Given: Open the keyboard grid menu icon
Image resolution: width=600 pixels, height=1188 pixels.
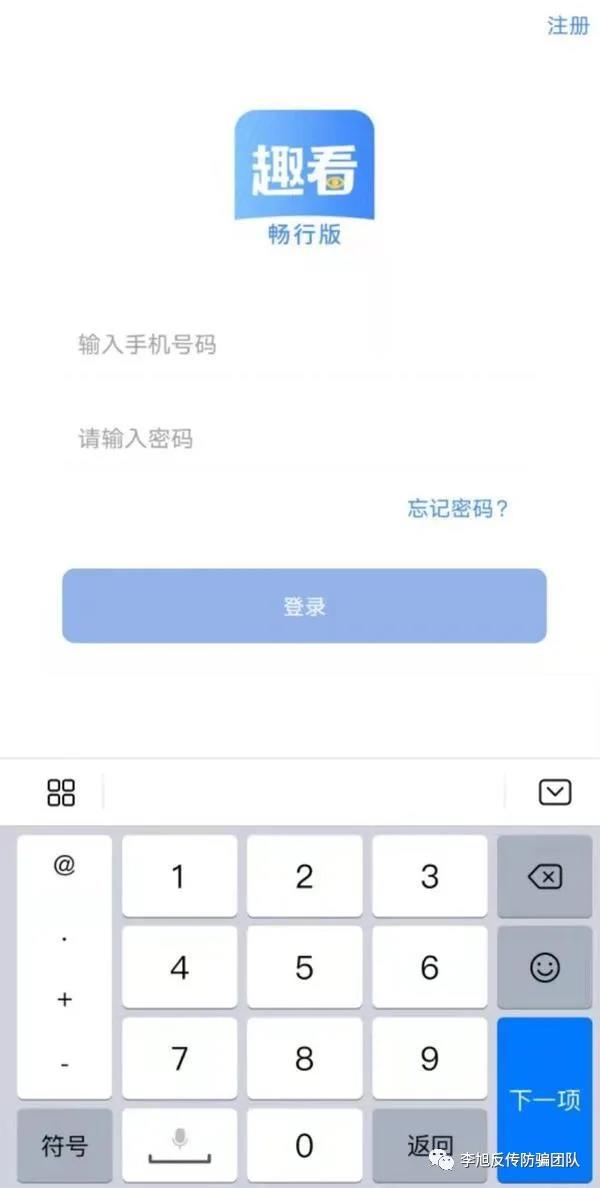Looking at the screenshot, I should (61, 793).
